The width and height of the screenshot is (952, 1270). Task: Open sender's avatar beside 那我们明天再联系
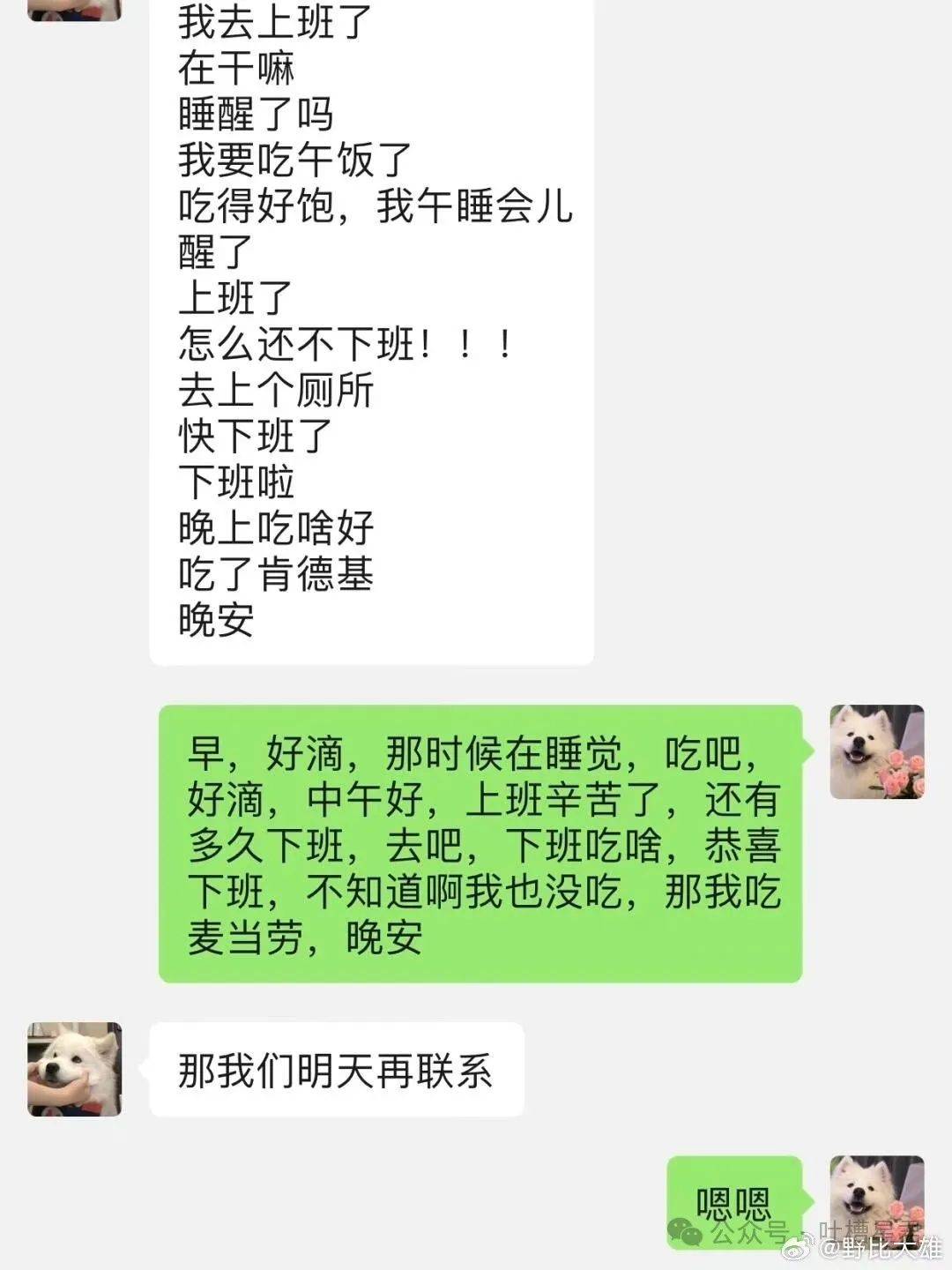[75, 1069]
